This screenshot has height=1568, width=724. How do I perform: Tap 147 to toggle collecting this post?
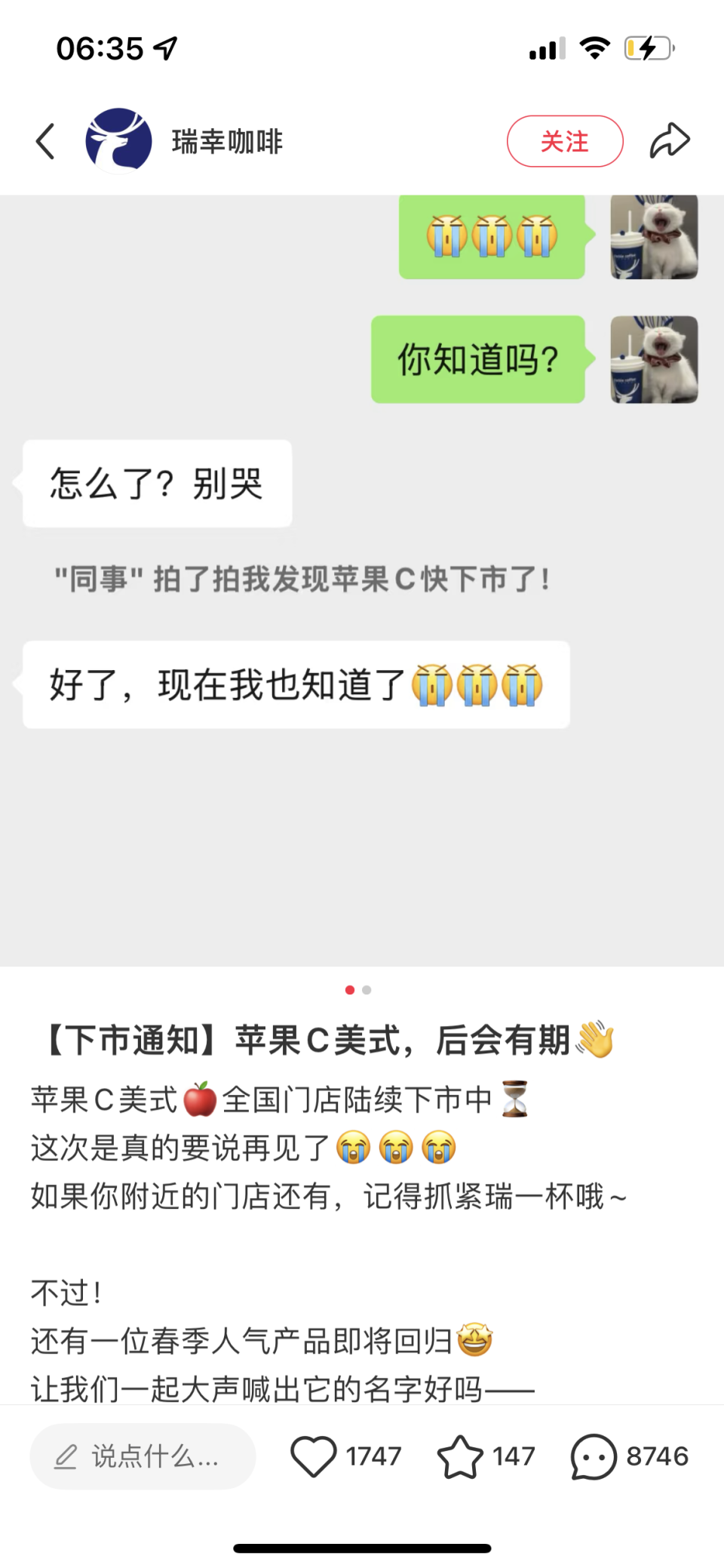(513, 1456)
